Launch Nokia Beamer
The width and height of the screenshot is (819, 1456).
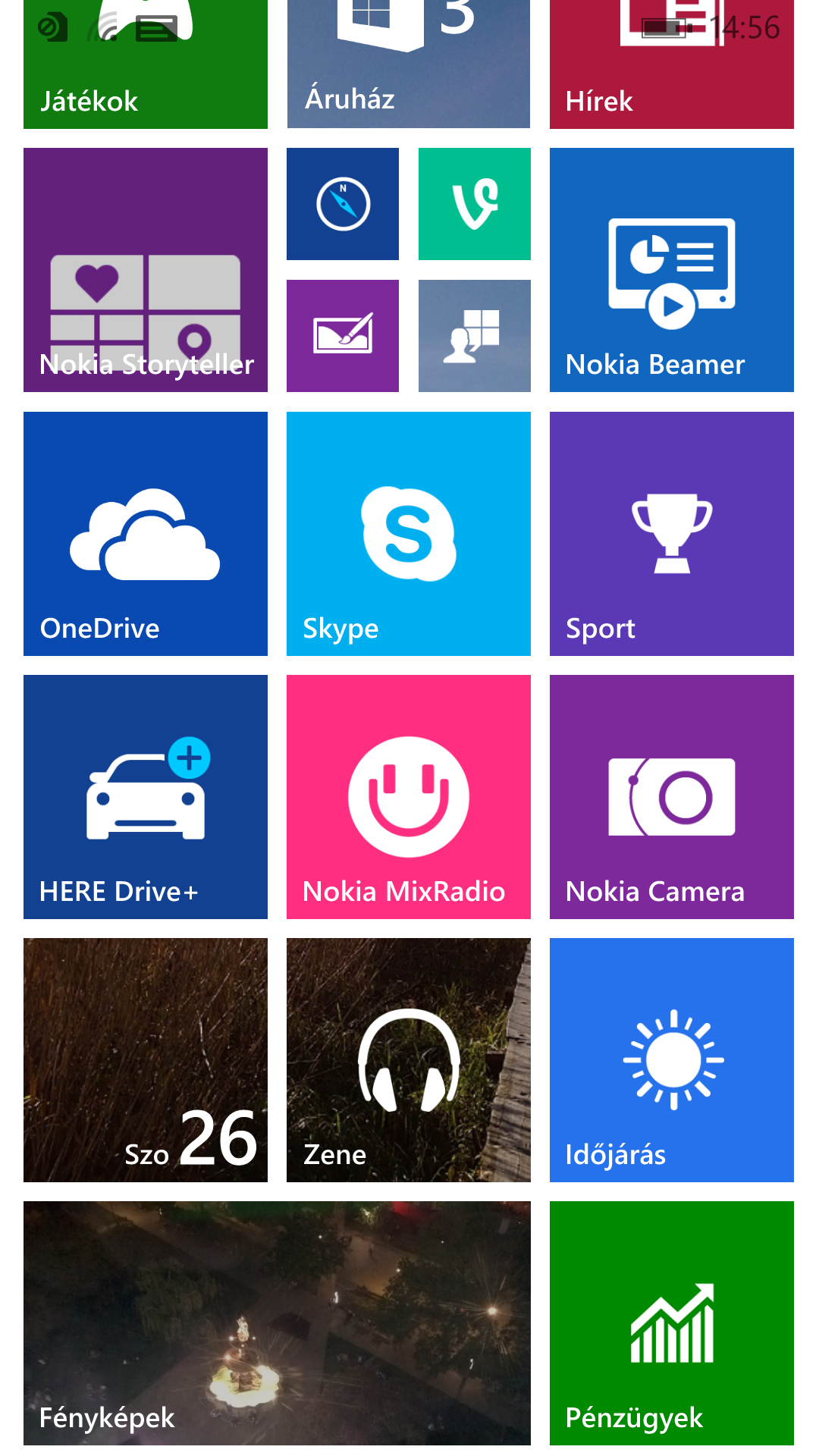click(x=671, y=269)
